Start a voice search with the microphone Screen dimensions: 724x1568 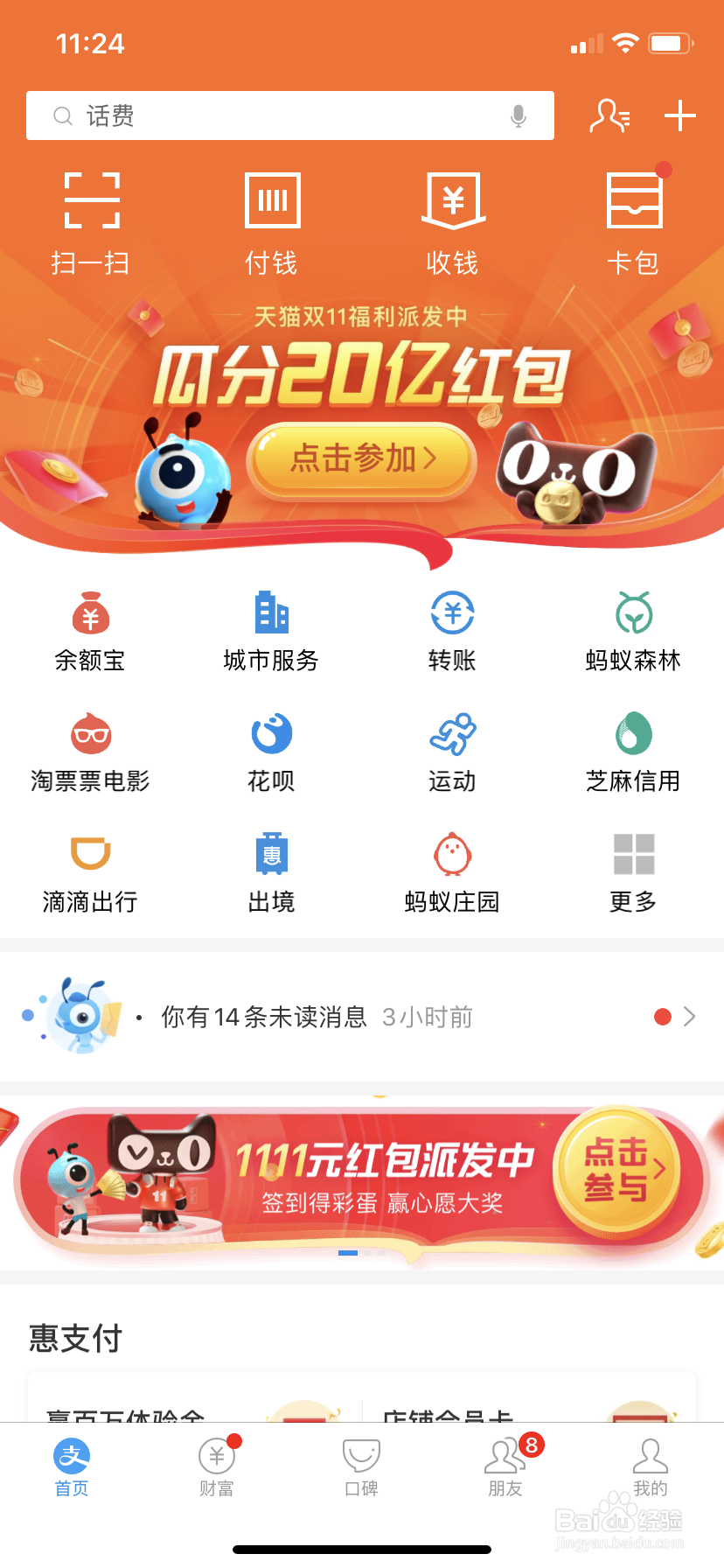click(520, 115)
